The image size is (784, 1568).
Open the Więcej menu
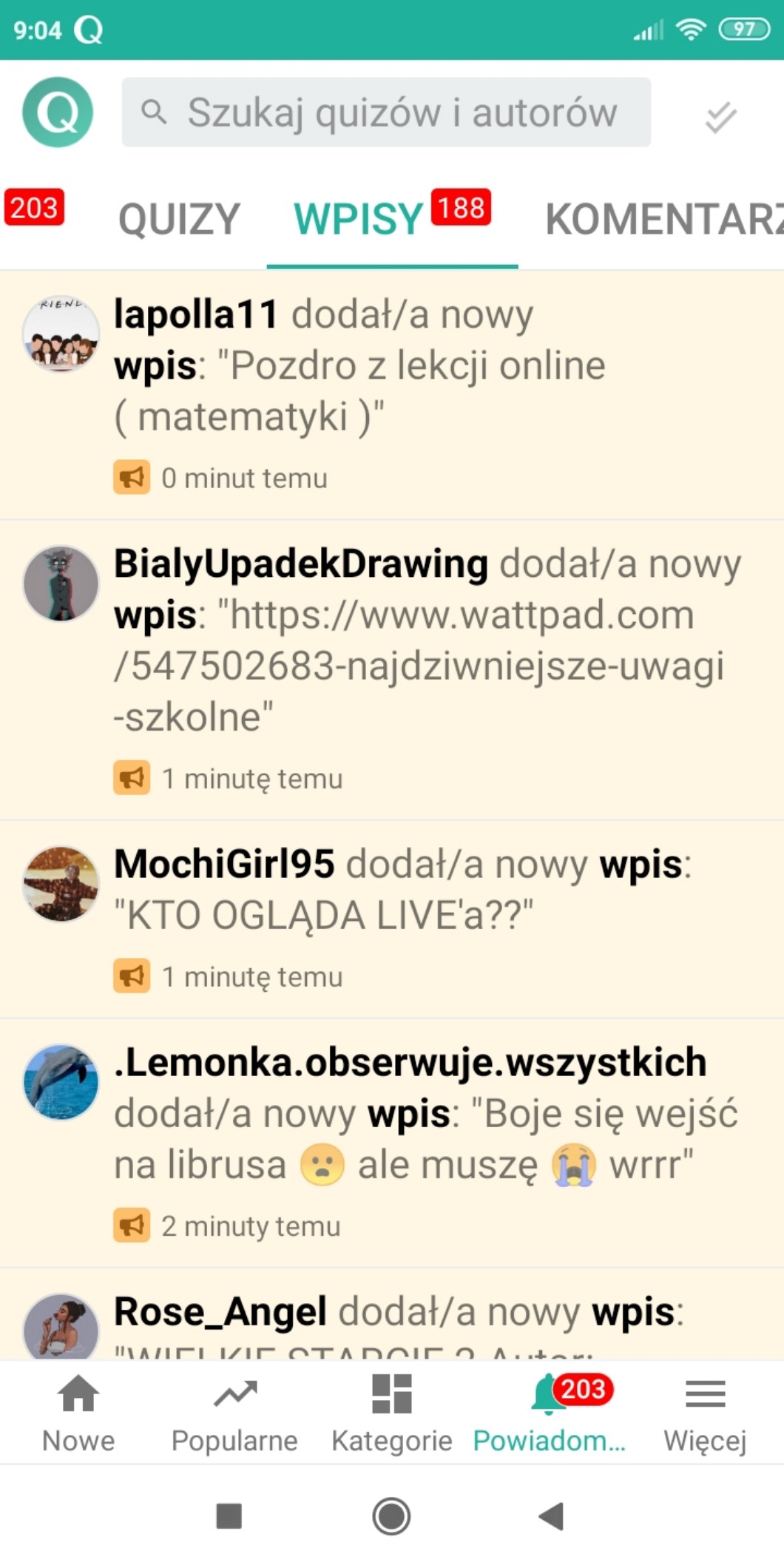[705, 1413]
